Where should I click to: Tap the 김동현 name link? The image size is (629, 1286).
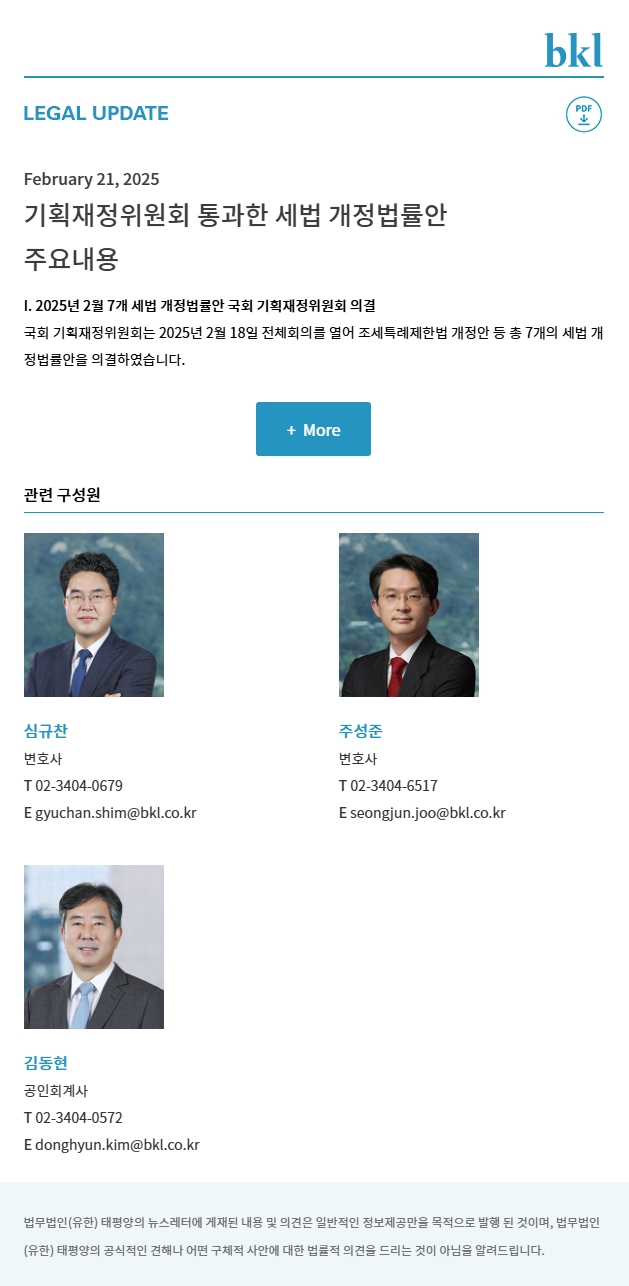[x=46, y=1063]
